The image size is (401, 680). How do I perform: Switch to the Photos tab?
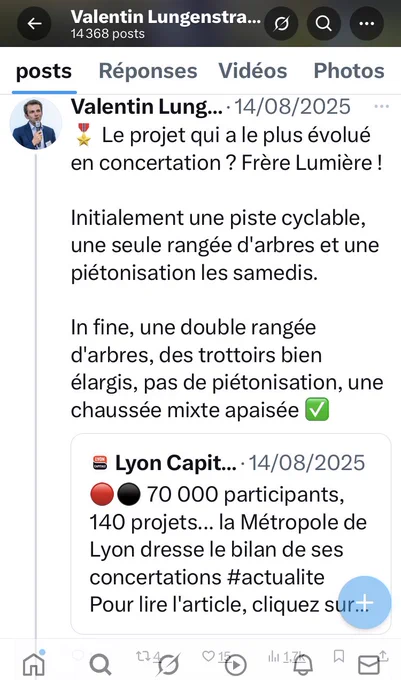tap(349, 71)
